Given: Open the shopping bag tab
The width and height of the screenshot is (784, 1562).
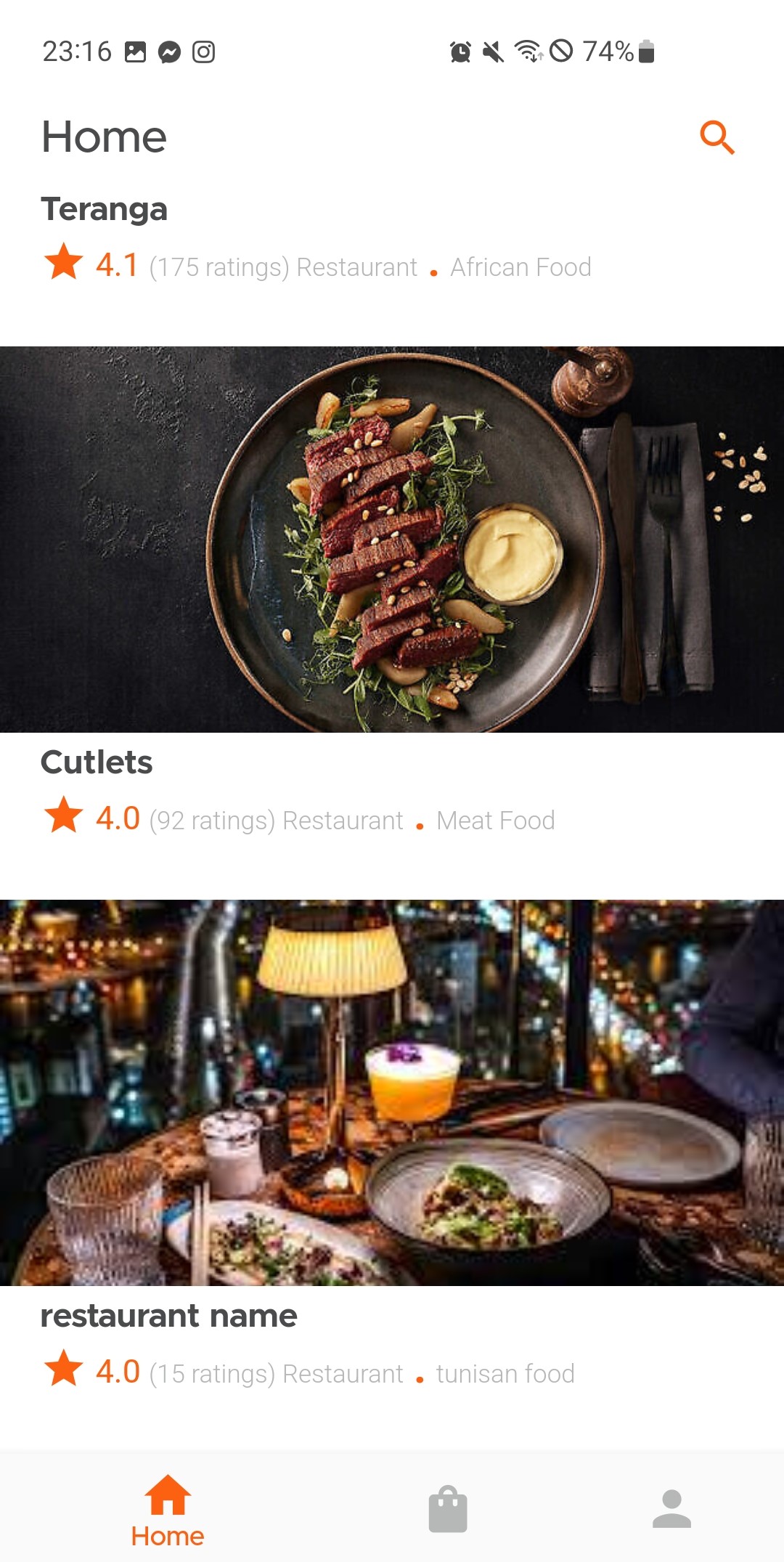Looking at the screenshot, I should [x=448, y=1509].
